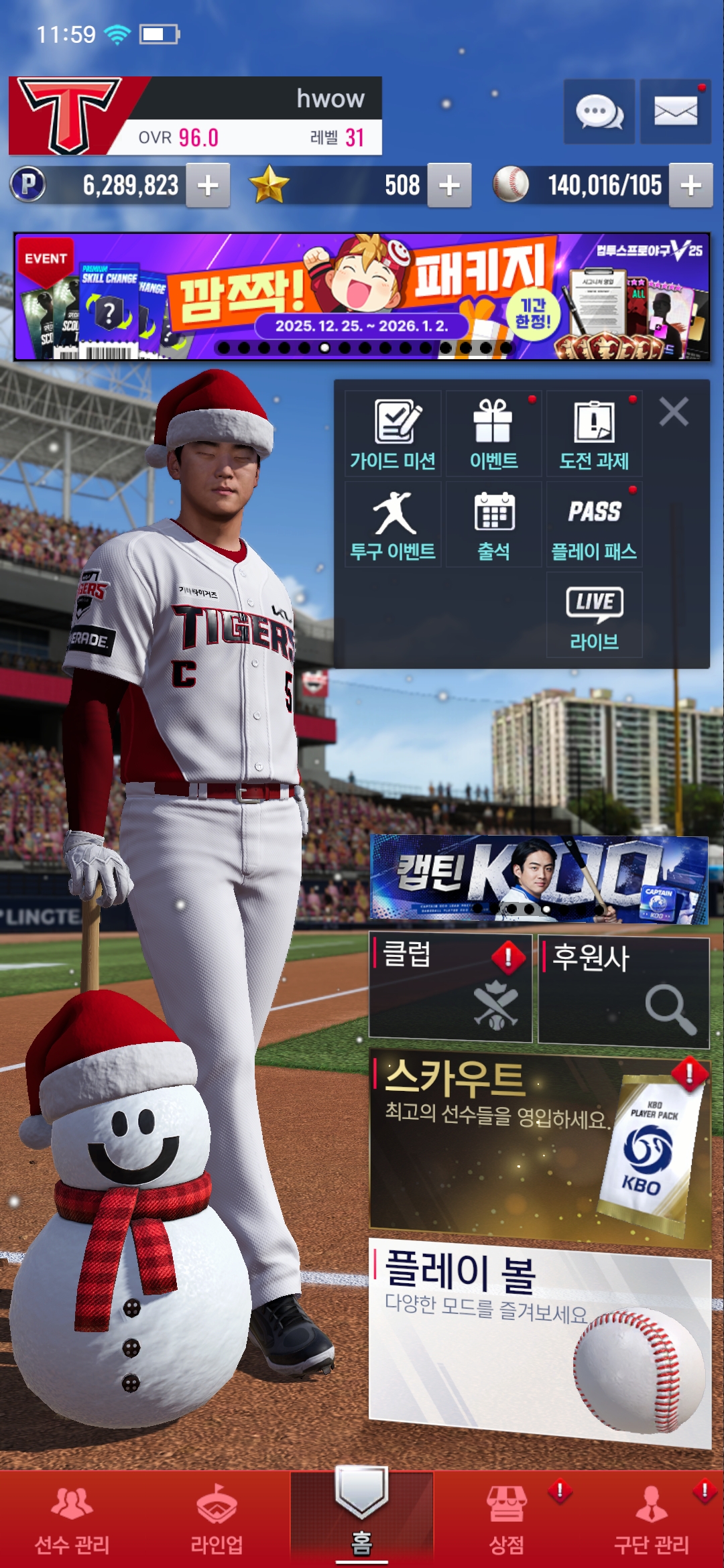Add more baseballs with plus button
Viewport: 724px width, 1568px height.
pos(690,186)
